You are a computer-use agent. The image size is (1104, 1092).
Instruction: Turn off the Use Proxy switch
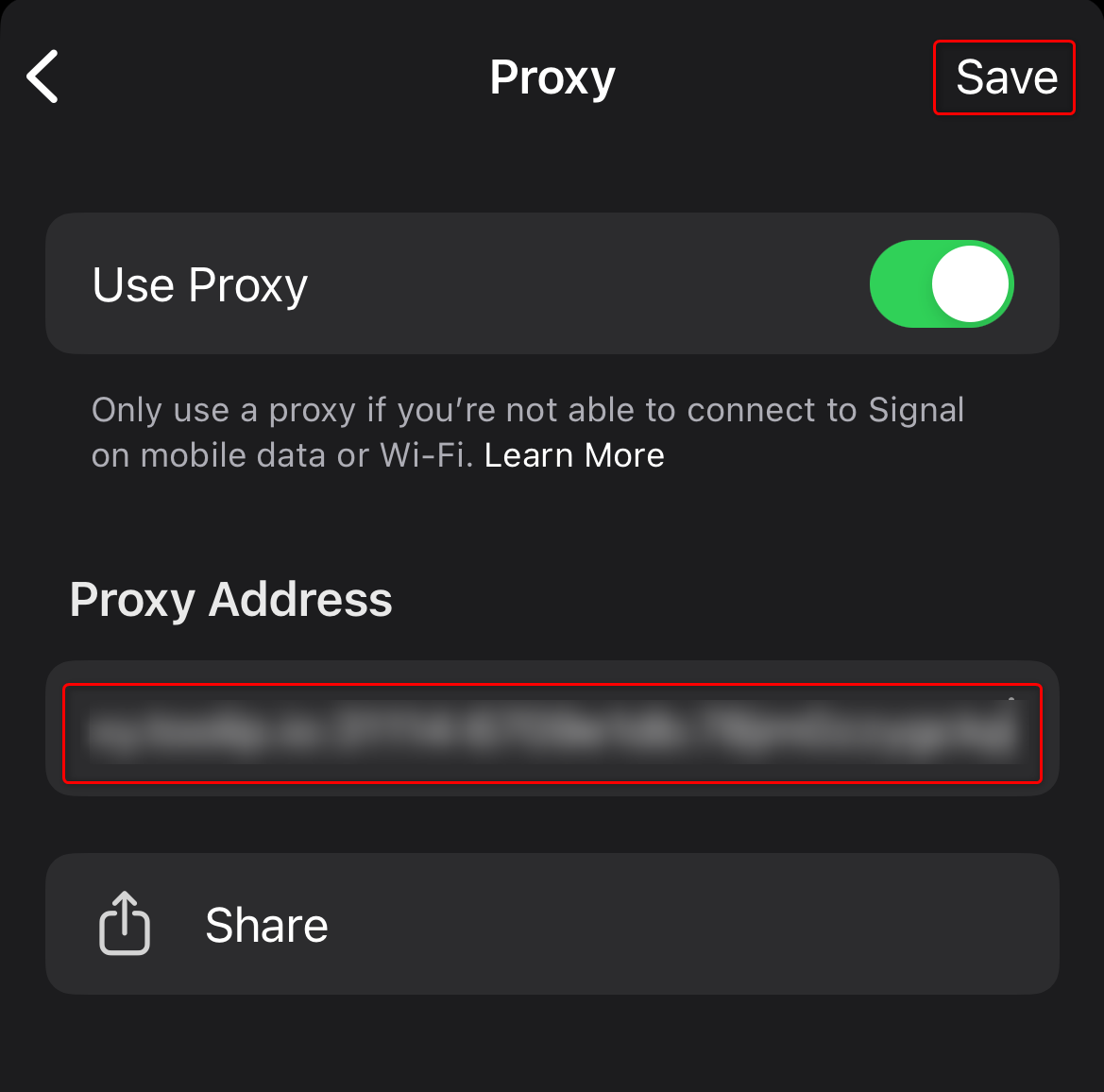point(941,284)
